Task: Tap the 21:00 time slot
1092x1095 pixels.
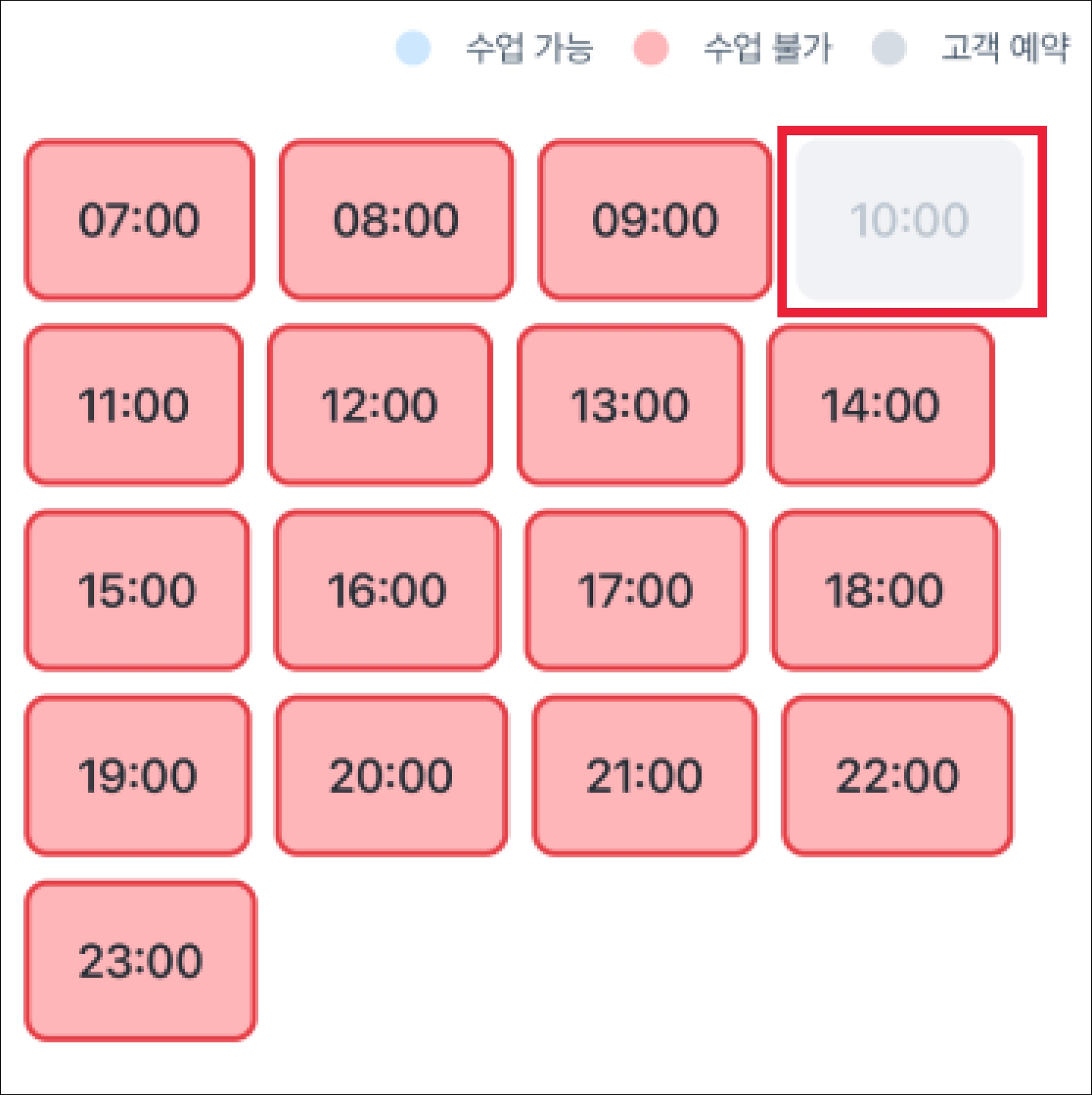Action: pyautogui.click(x=644, y=776)
